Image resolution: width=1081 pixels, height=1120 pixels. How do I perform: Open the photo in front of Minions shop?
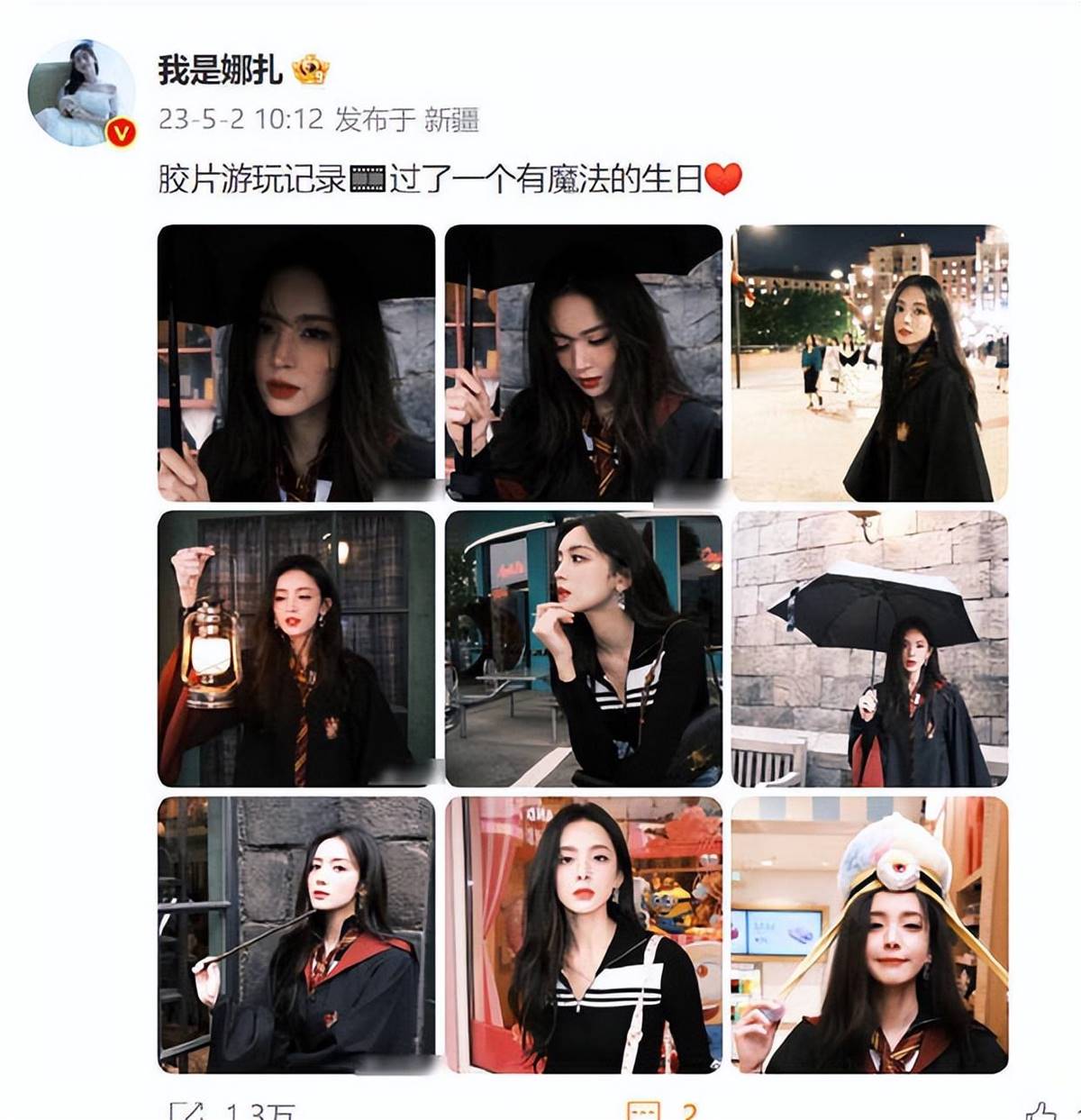584,934
